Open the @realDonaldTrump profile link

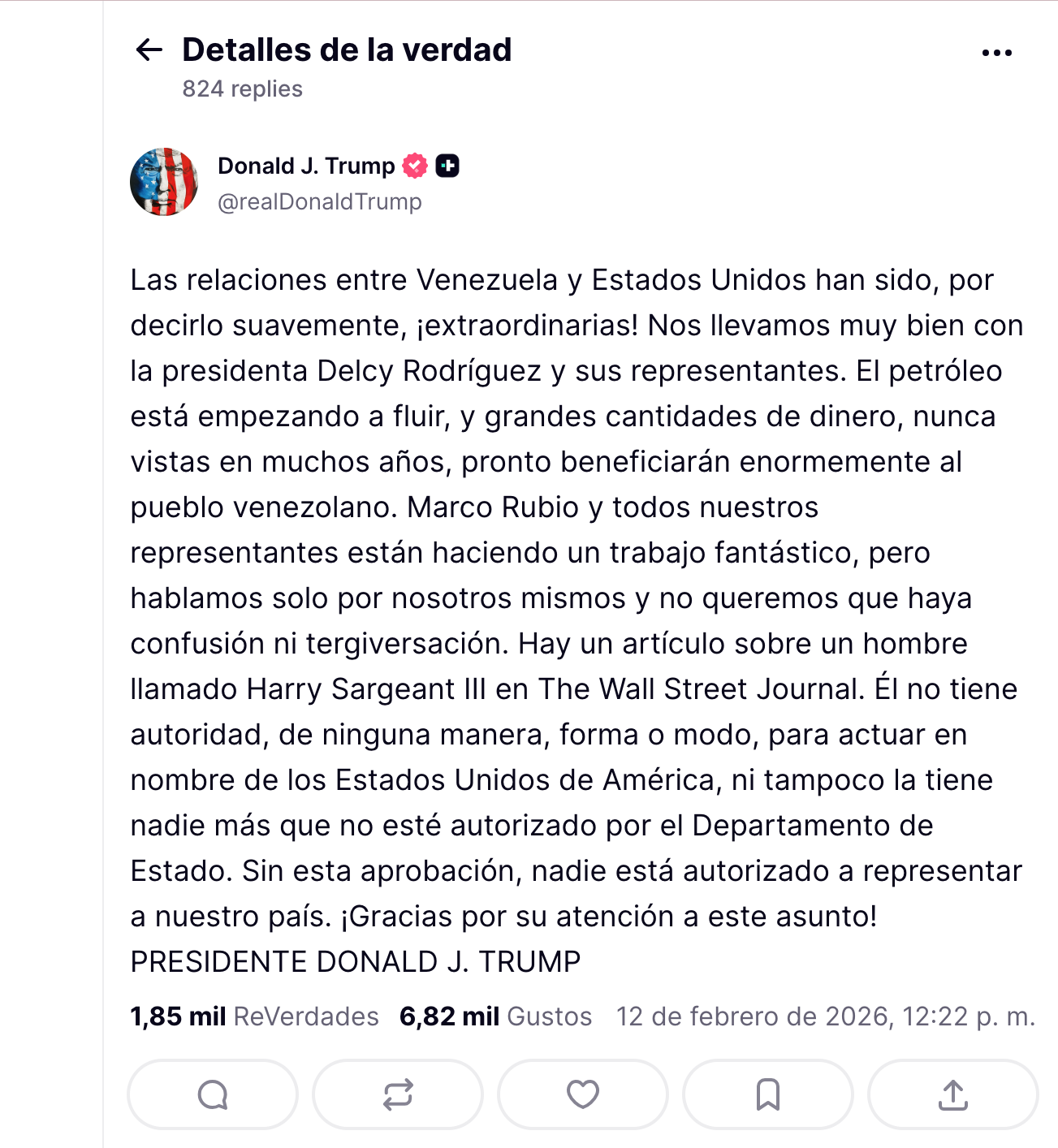coord(320,202)
